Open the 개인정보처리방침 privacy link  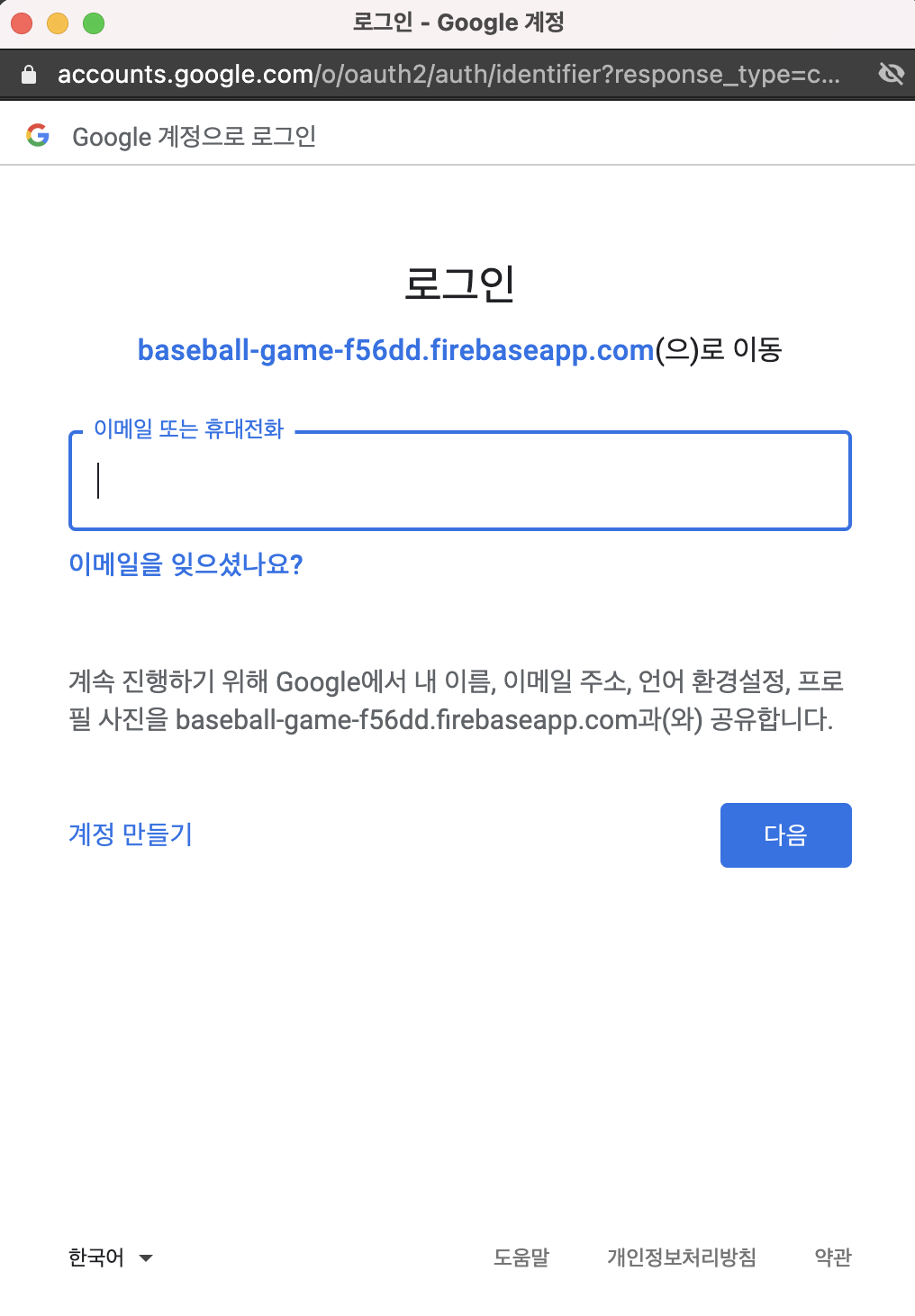click(x=681, y=1257)
